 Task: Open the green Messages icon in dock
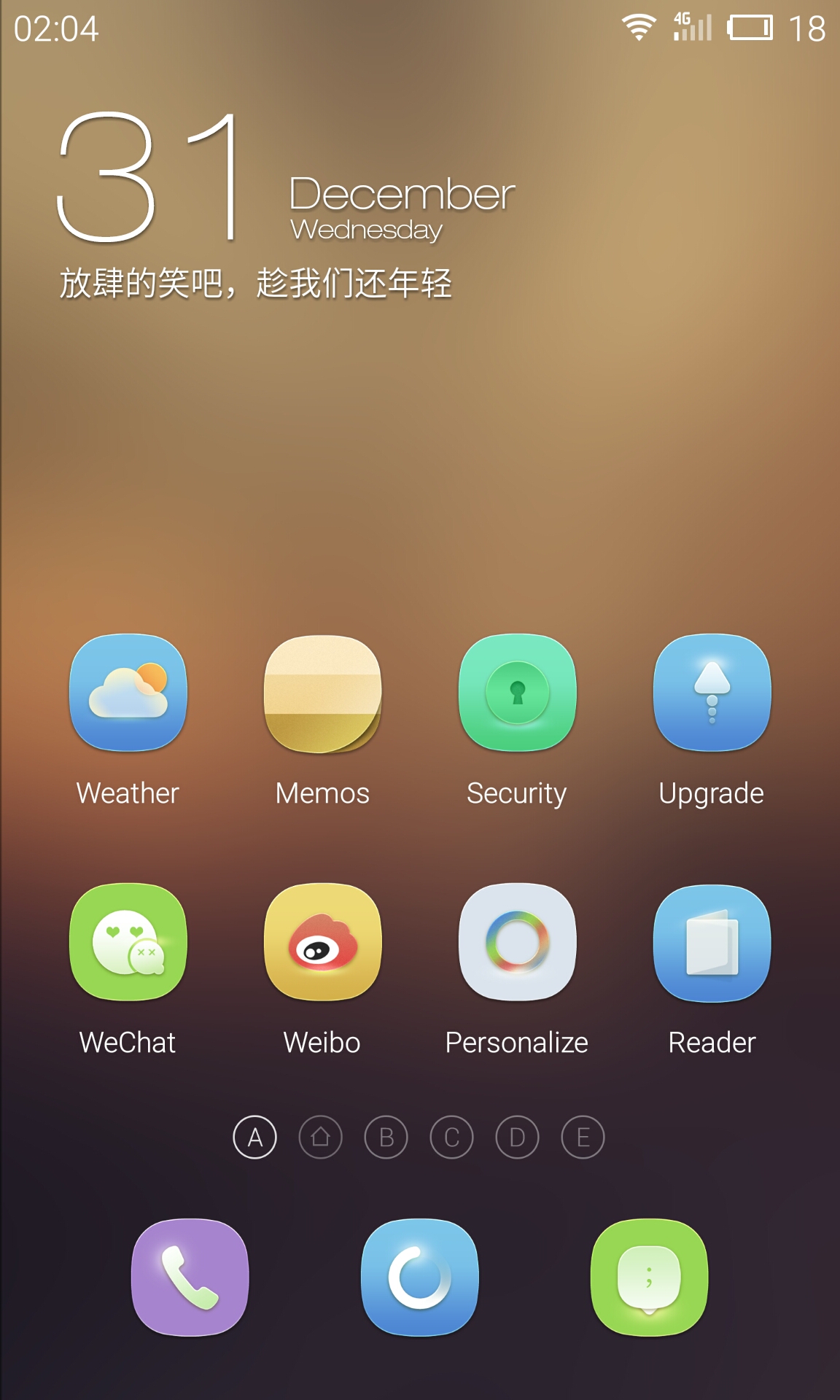point(649,1277)
